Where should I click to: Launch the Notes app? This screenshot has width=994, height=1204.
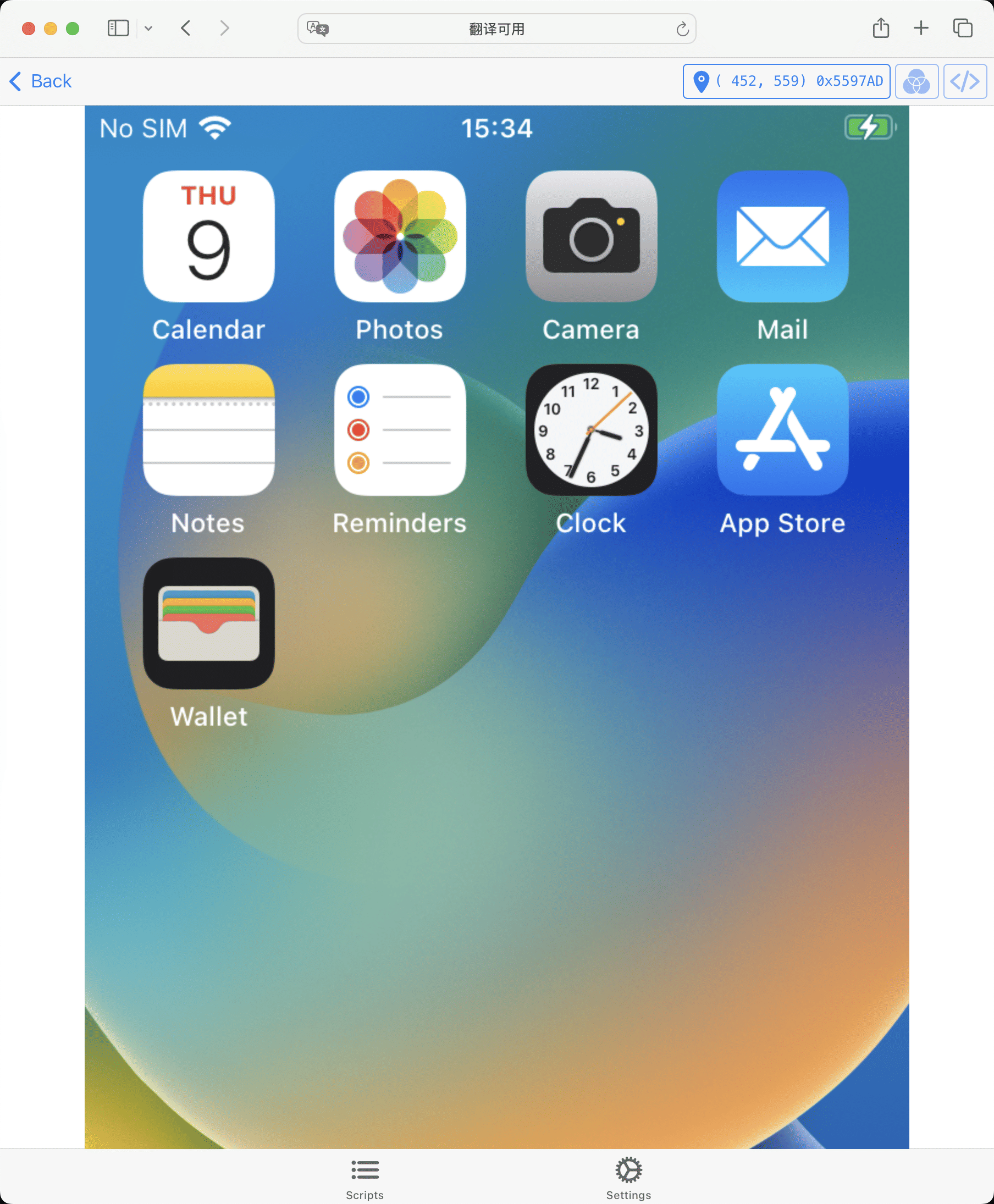208,430
